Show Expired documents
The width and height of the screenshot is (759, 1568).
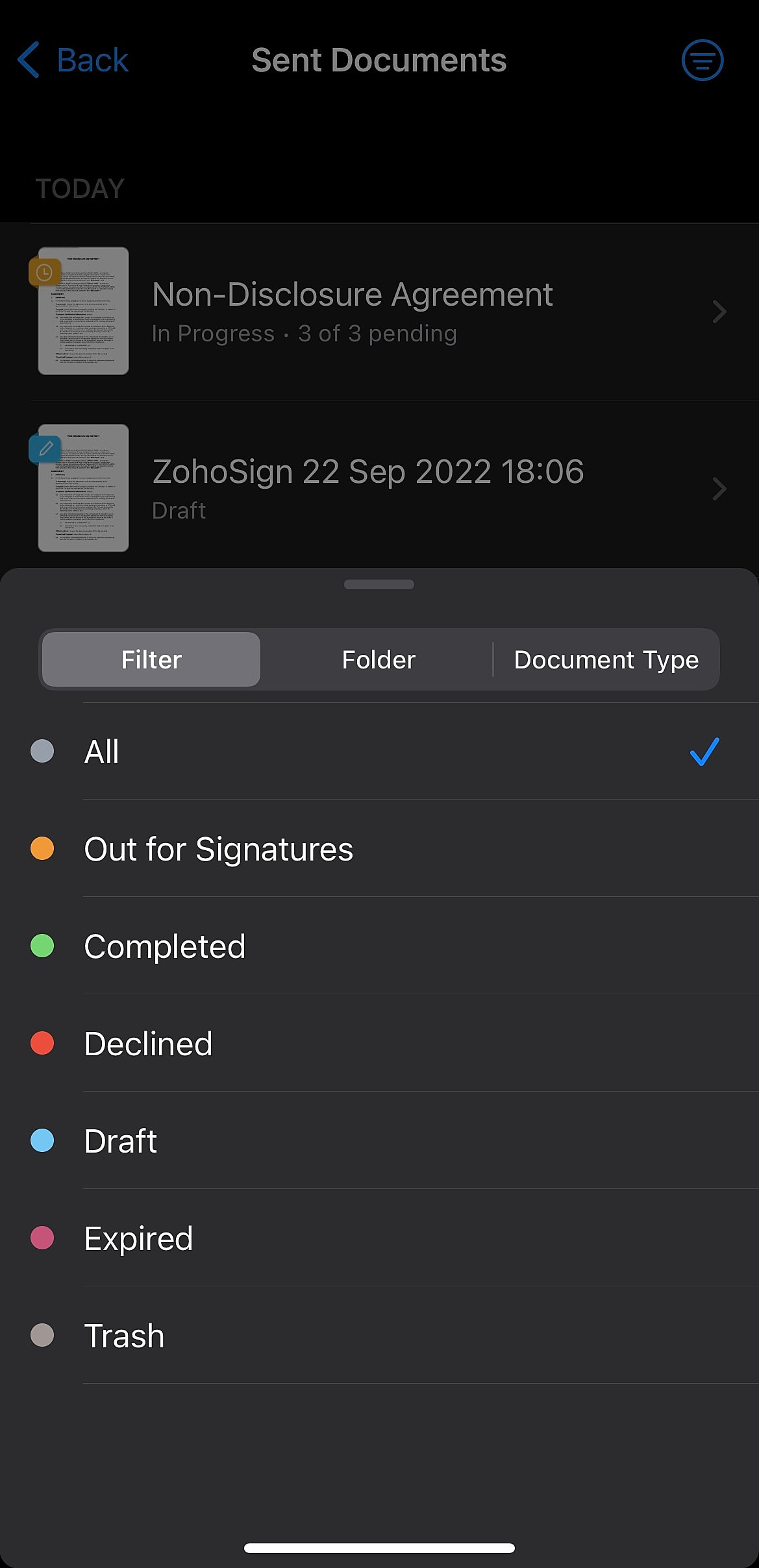coord(379,1238)
